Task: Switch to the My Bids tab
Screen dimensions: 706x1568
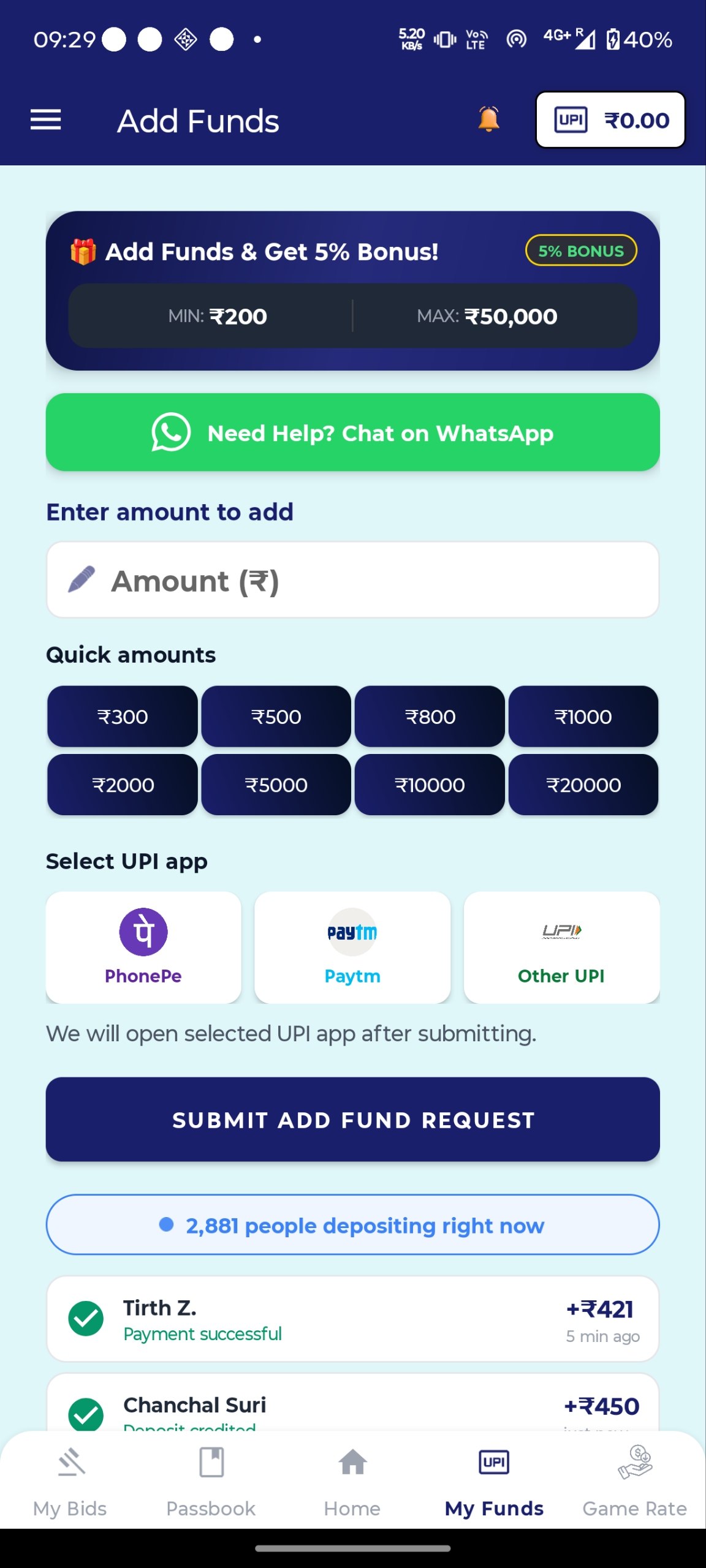Action: click(70, 1481)
